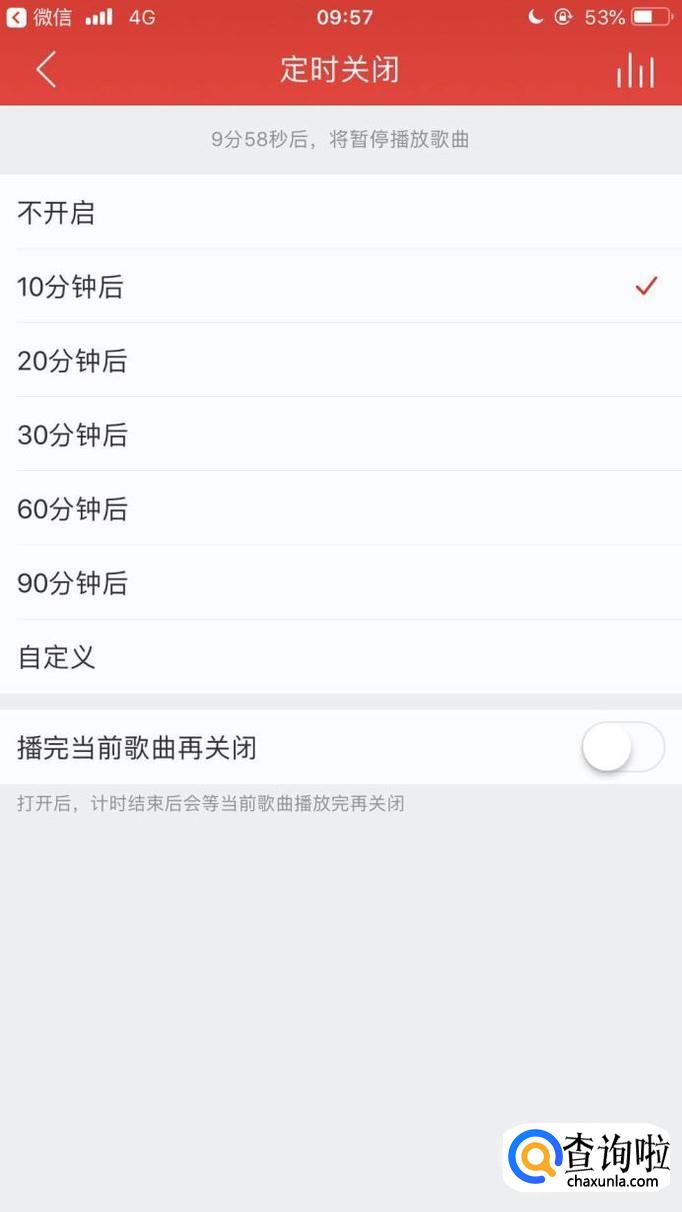Toggle 播完当前歌曲再关闭 switch on
The height and width of the screenshot is (1212, 682).
coord(623,747)
